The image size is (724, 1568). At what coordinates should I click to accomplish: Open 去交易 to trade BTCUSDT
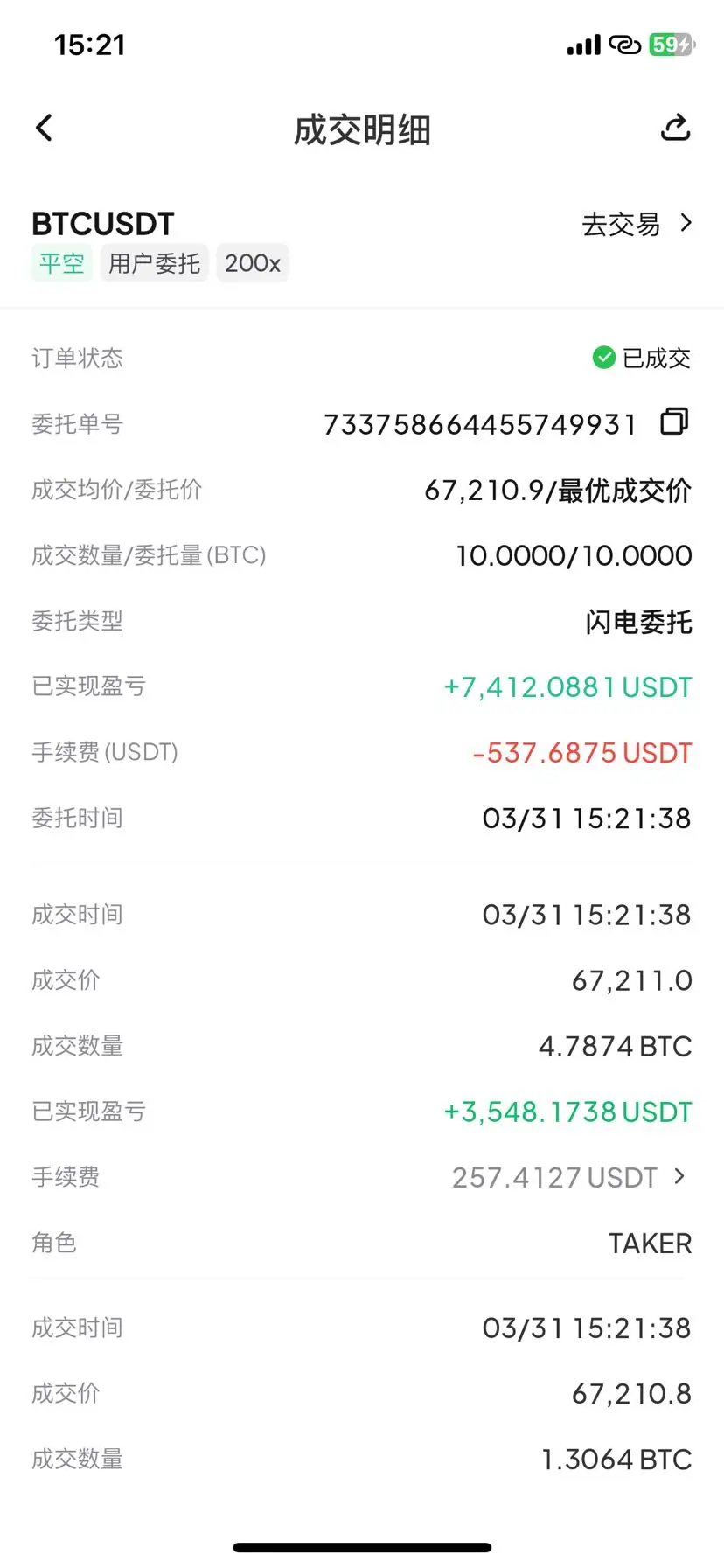click(636, 225)
